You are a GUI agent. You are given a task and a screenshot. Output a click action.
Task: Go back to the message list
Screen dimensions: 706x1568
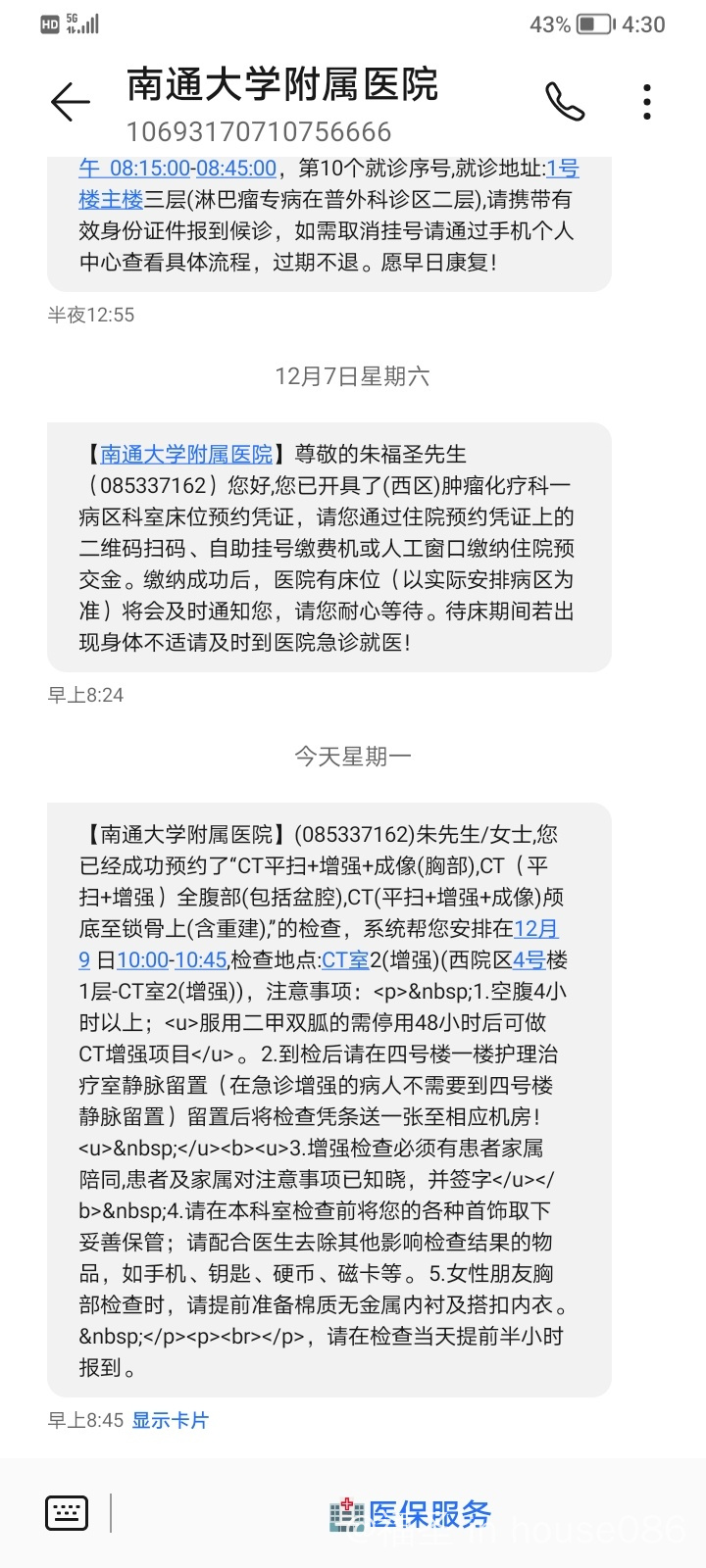pos(70,102)
